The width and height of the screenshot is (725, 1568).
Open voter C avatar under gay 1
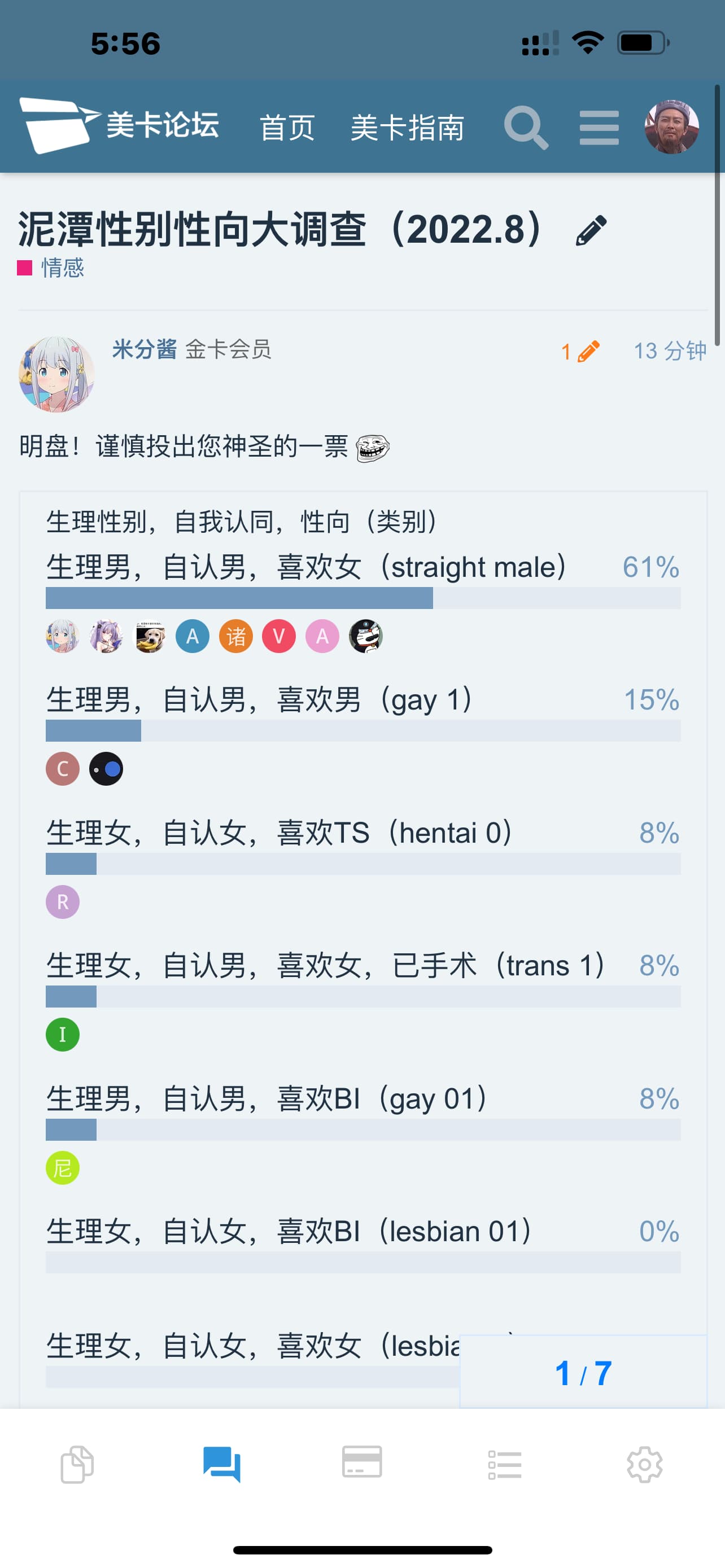63,769
